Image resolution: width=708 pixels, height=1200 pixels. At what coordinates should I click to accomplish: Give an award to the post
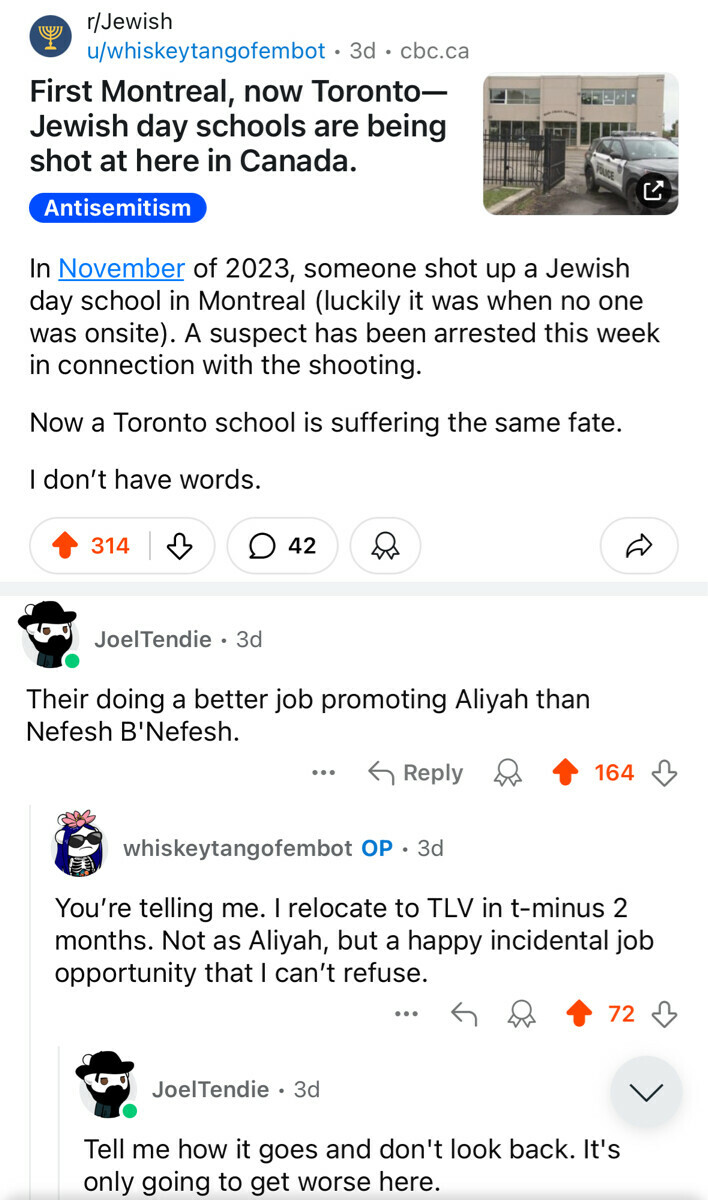384,545
